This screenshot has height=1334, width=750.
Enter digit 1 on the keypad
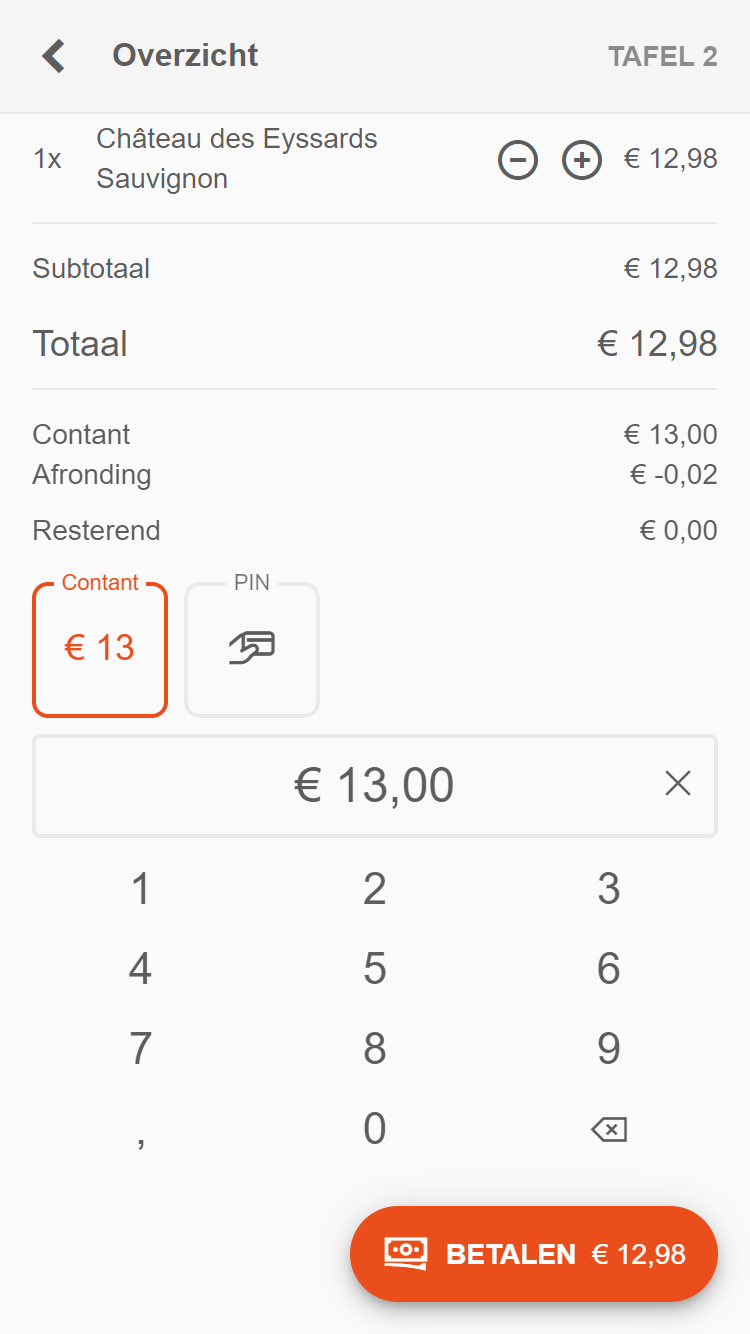pos(141,889)
